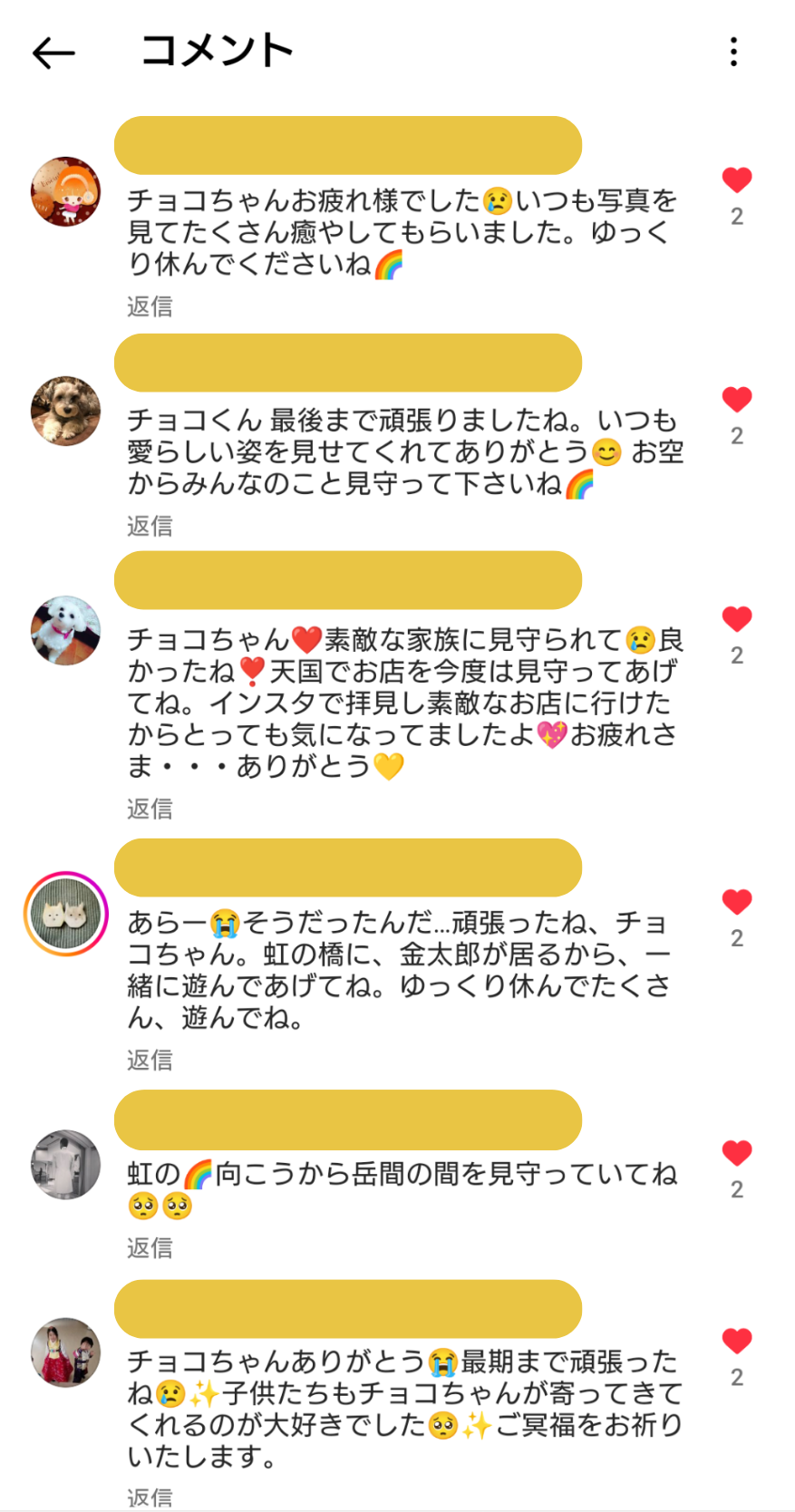795x1512 pixels.
Task: Reply to the チョコちゃんお疲れ様でした comment
Action: coord(150,306)
